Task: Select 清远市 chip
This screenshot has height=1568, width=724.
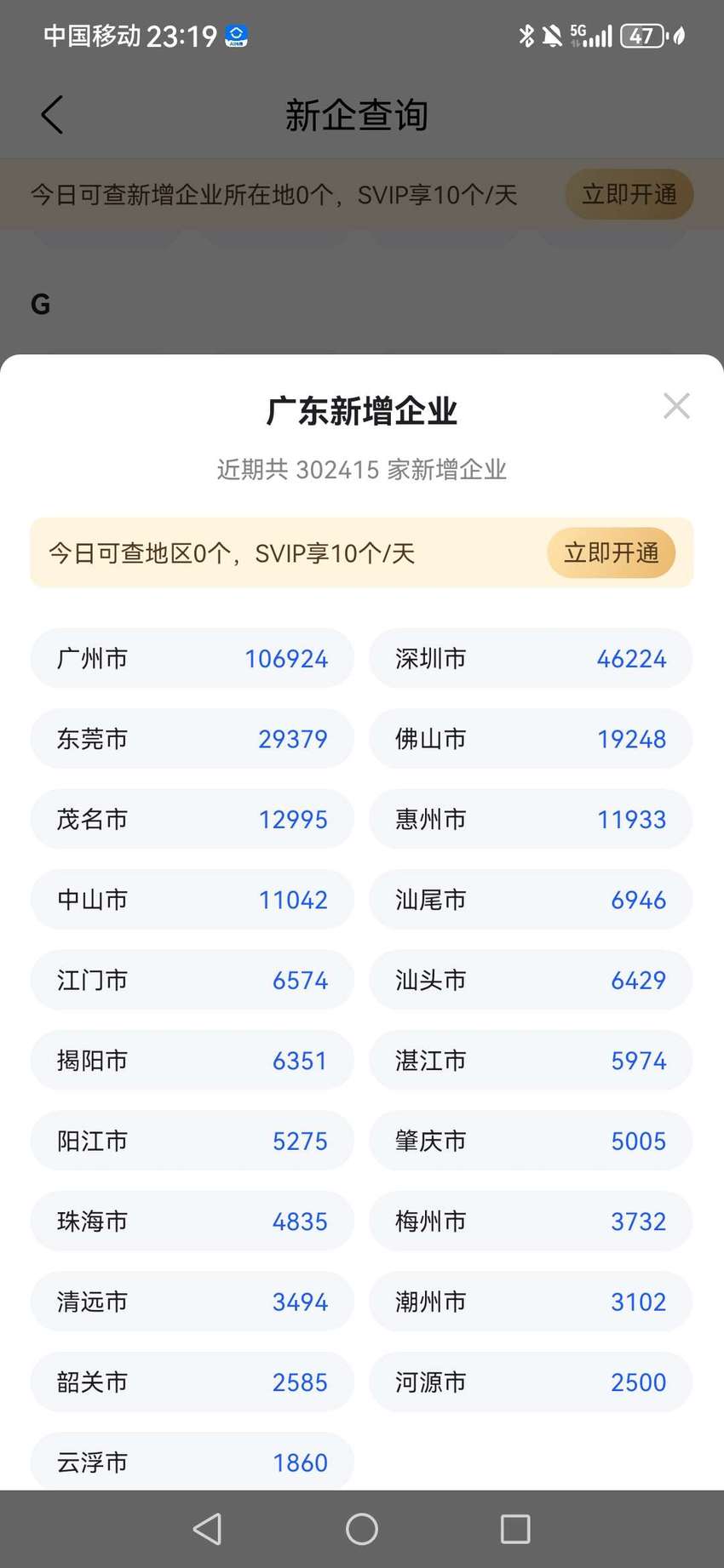Action: coord(192,1302)
